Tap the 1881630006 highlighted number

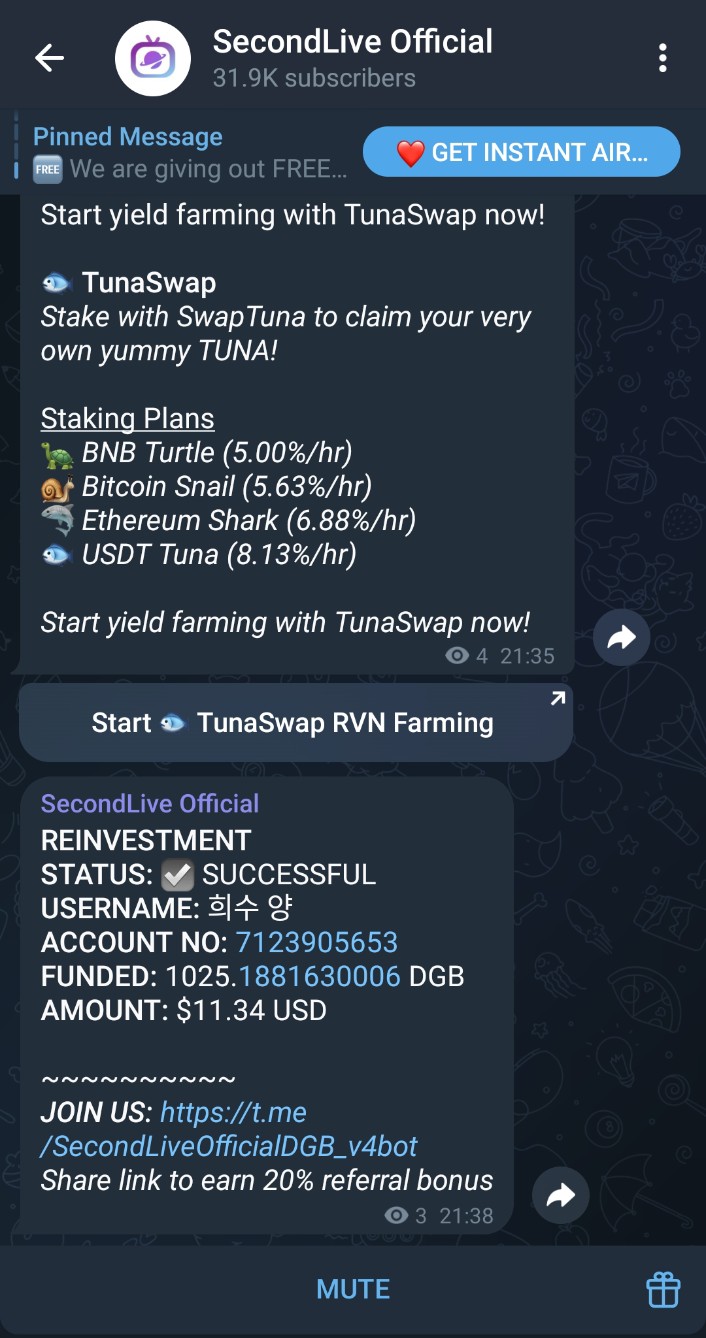[x=320, y=976]
